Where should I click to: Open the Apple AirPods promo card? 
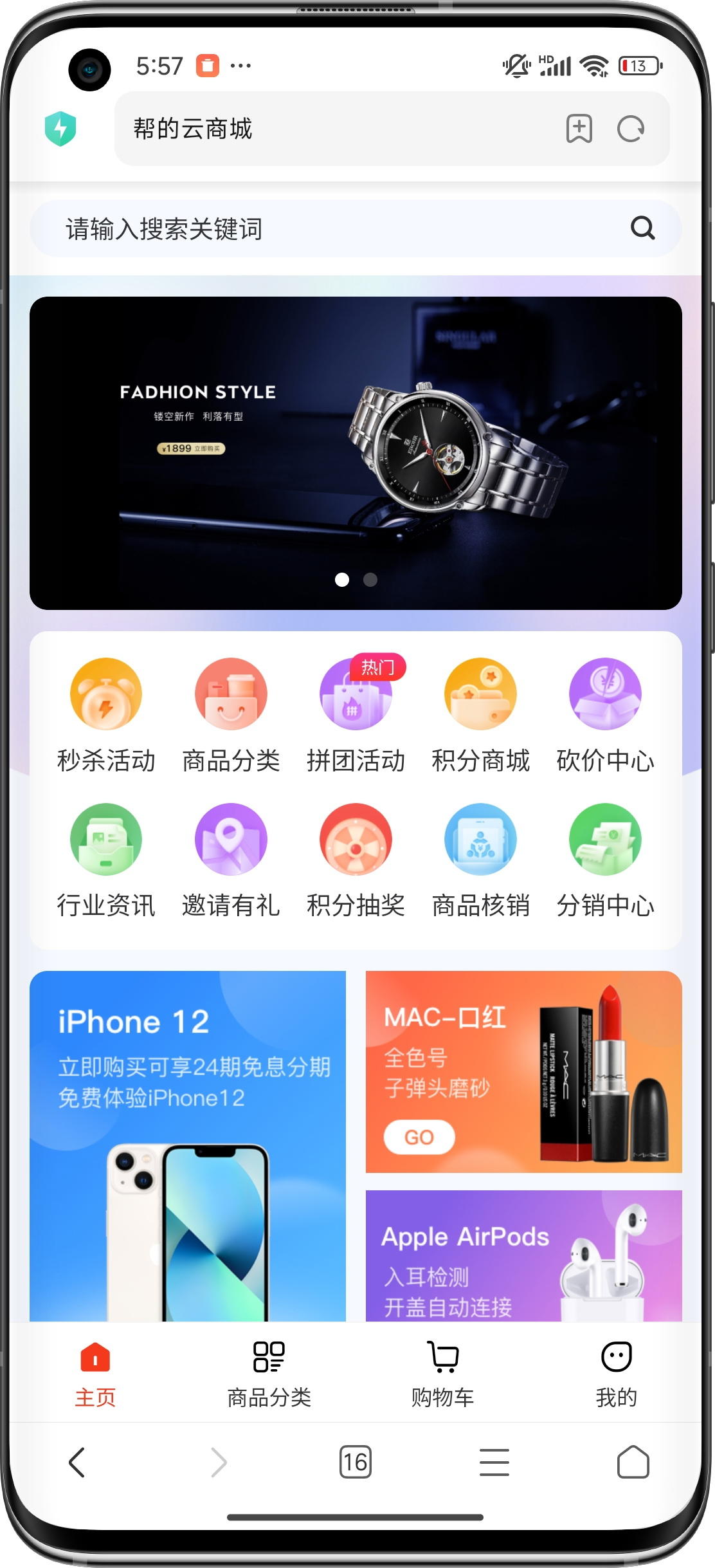click(x=523, y=1255)
